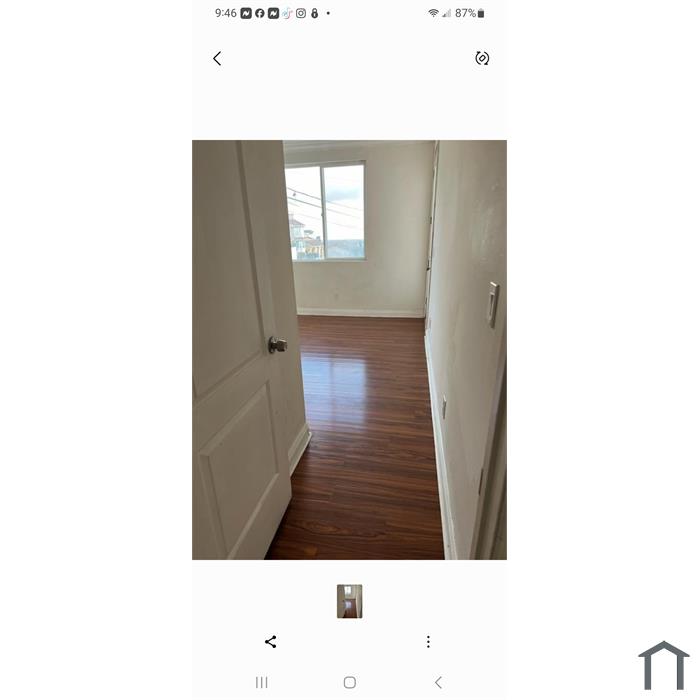Go back using the top-left arrow
700x700 pixels.
point(217,59)
